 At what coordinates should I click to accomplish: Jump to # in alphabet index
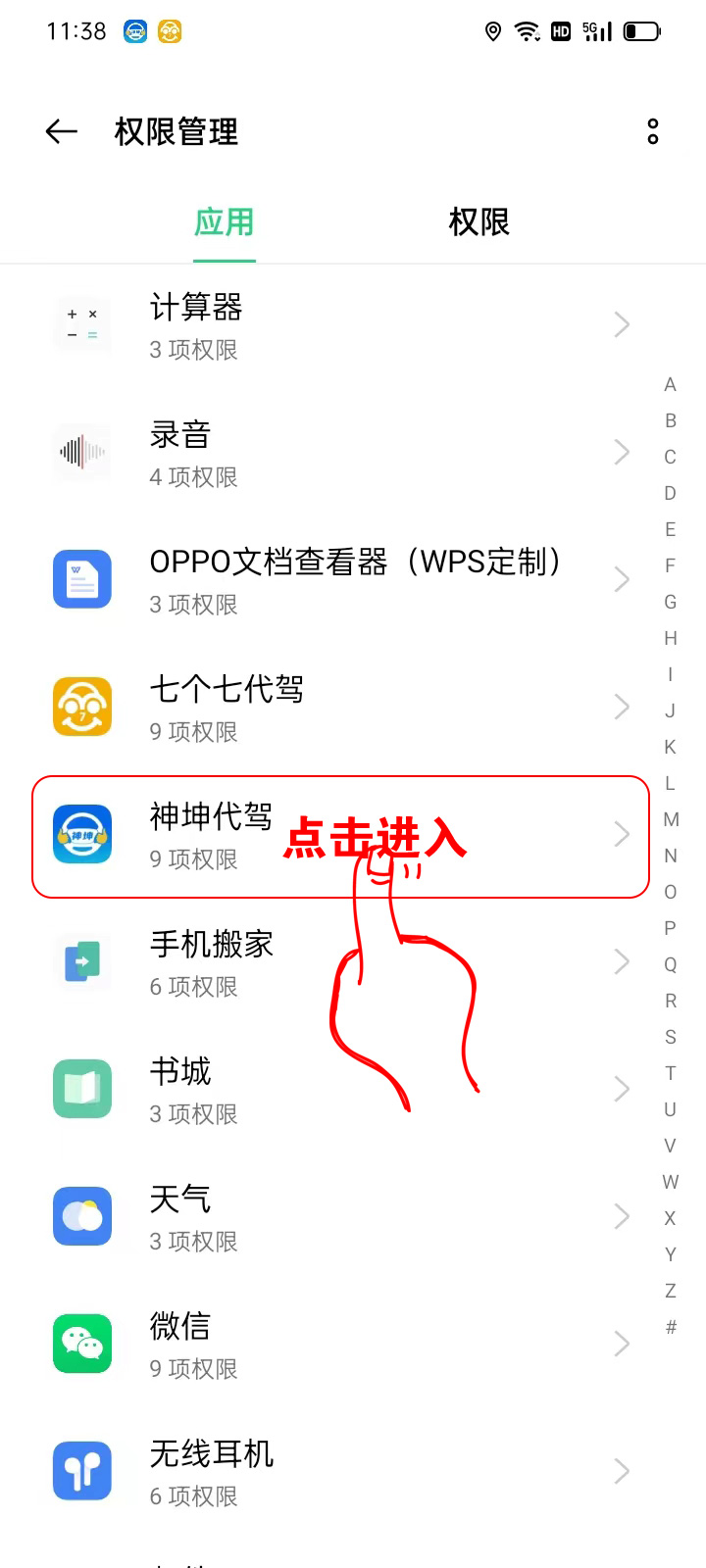point(671,1327)
